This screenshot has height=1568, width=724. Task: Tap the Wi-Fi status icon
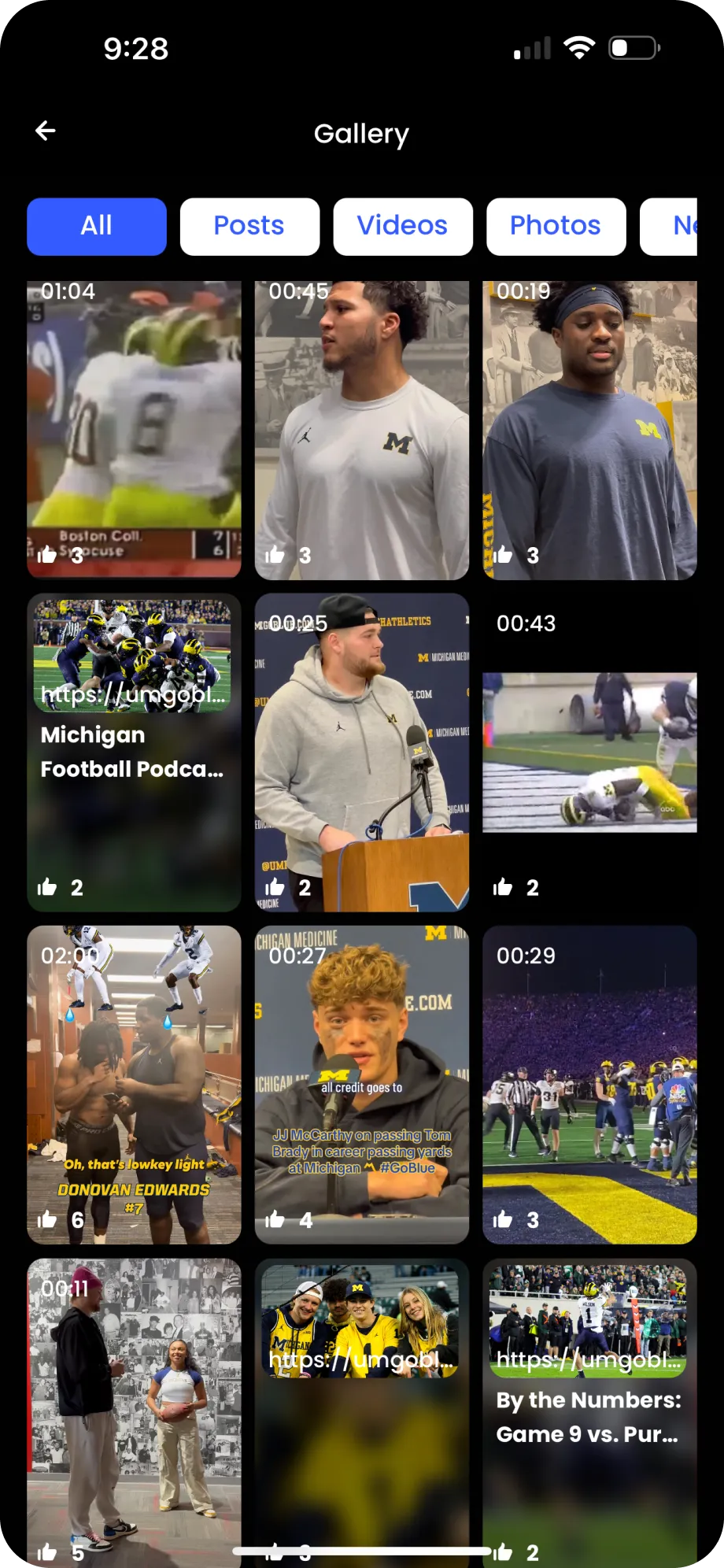click(x=580, y=47)
